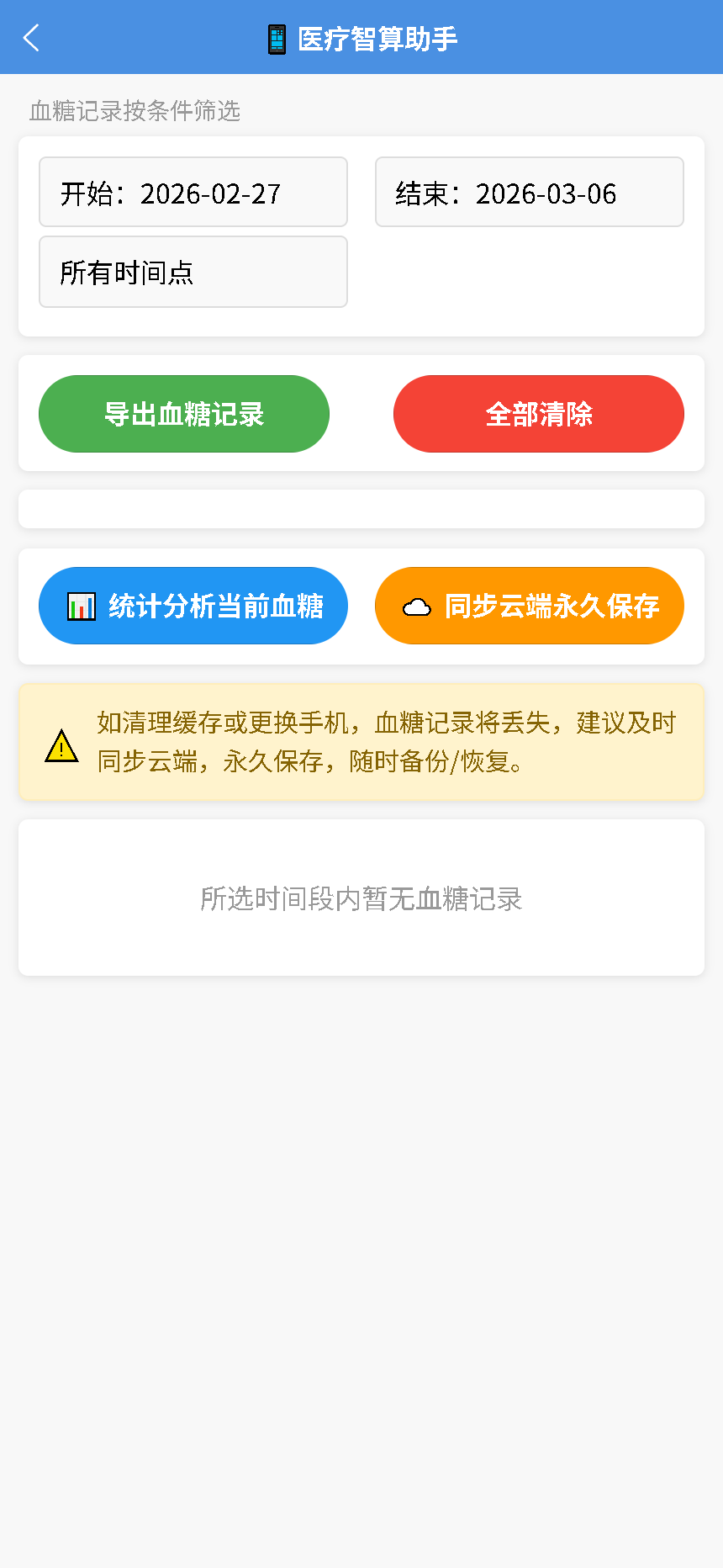Click the 导出血糖记录 export button
This screenshot has width=723, height=1568.
tap(183, 413)
